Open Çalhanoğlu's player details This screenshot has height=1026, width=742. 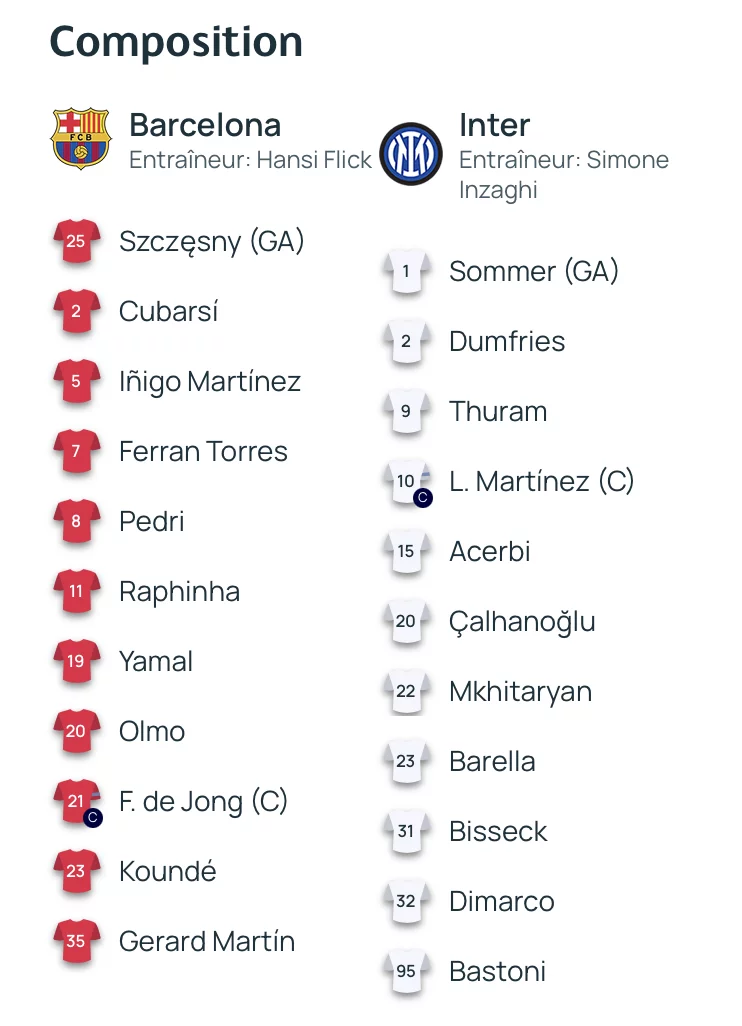click(x=522, y=622)
